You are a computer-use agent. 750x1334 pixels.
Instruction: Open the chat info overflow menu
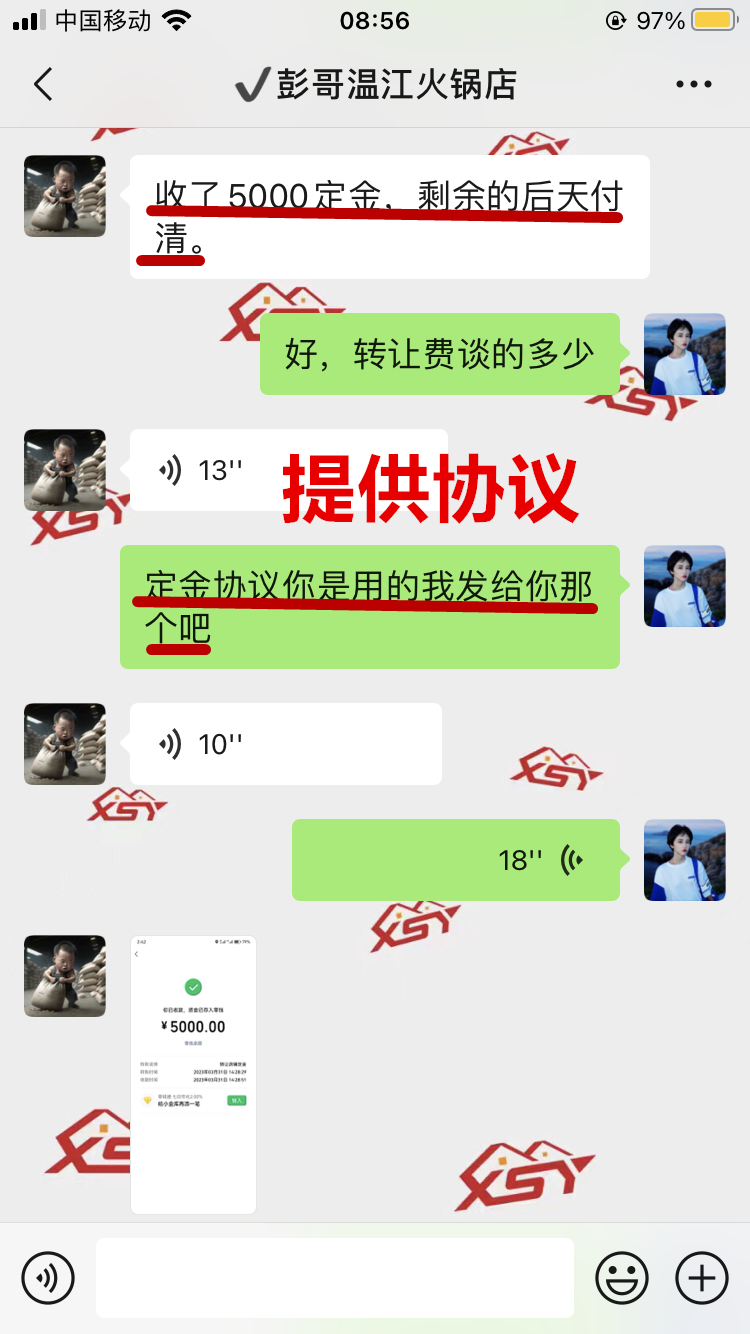click(x=693, y=85)
